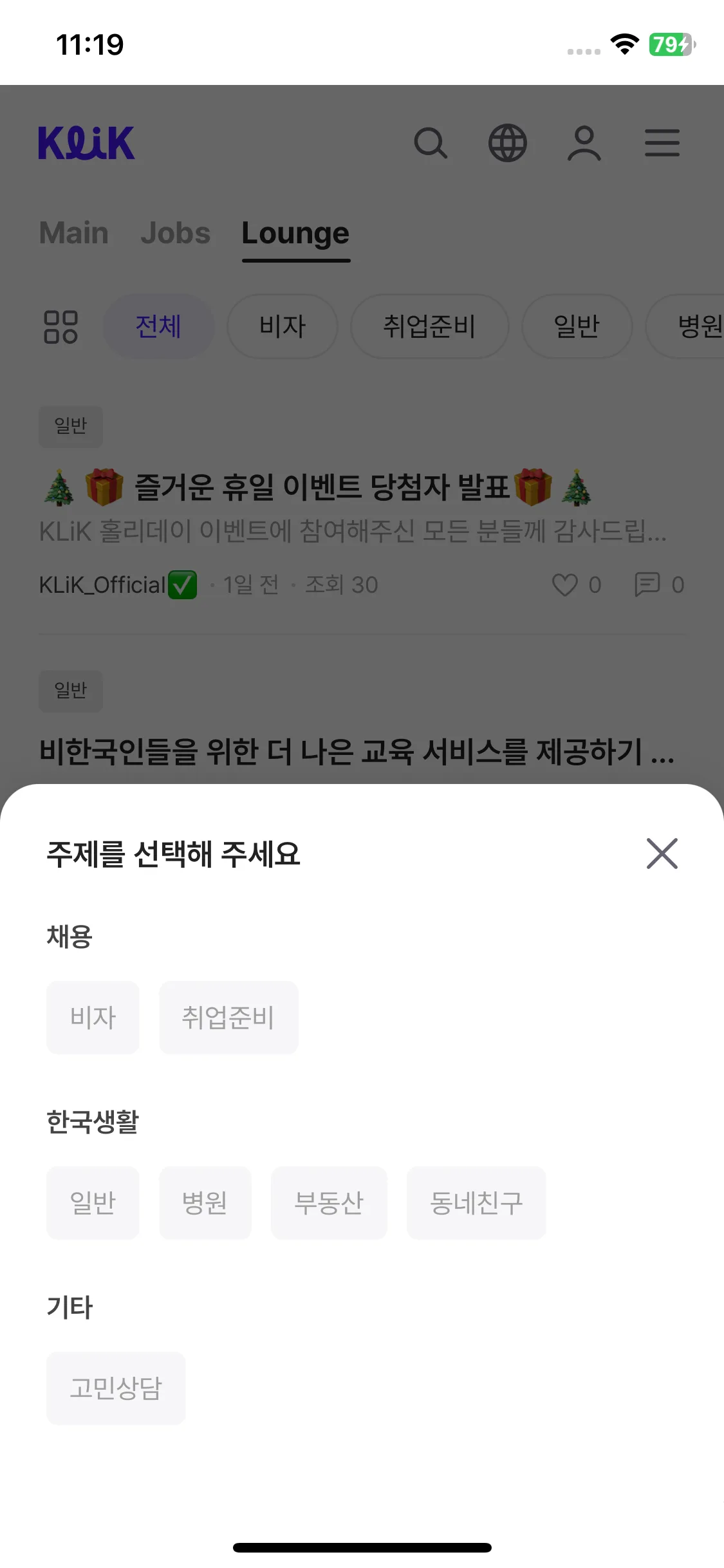This screenshot has height=1568, width=724.
Task: Pick the 일반 topic under 한국생활
Action: 93,1203
